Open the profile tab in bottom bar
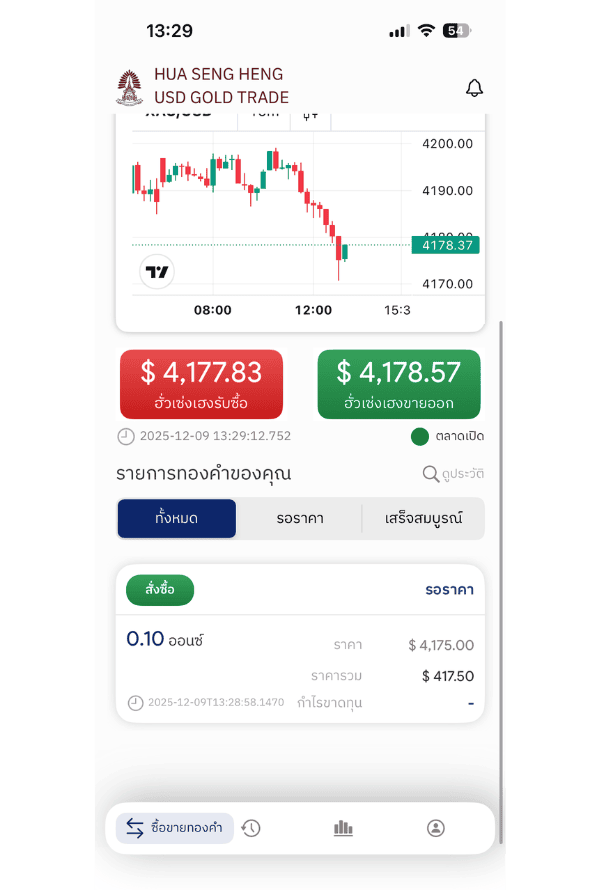Screen dimensions: 600x890 [x=435, y=828]
